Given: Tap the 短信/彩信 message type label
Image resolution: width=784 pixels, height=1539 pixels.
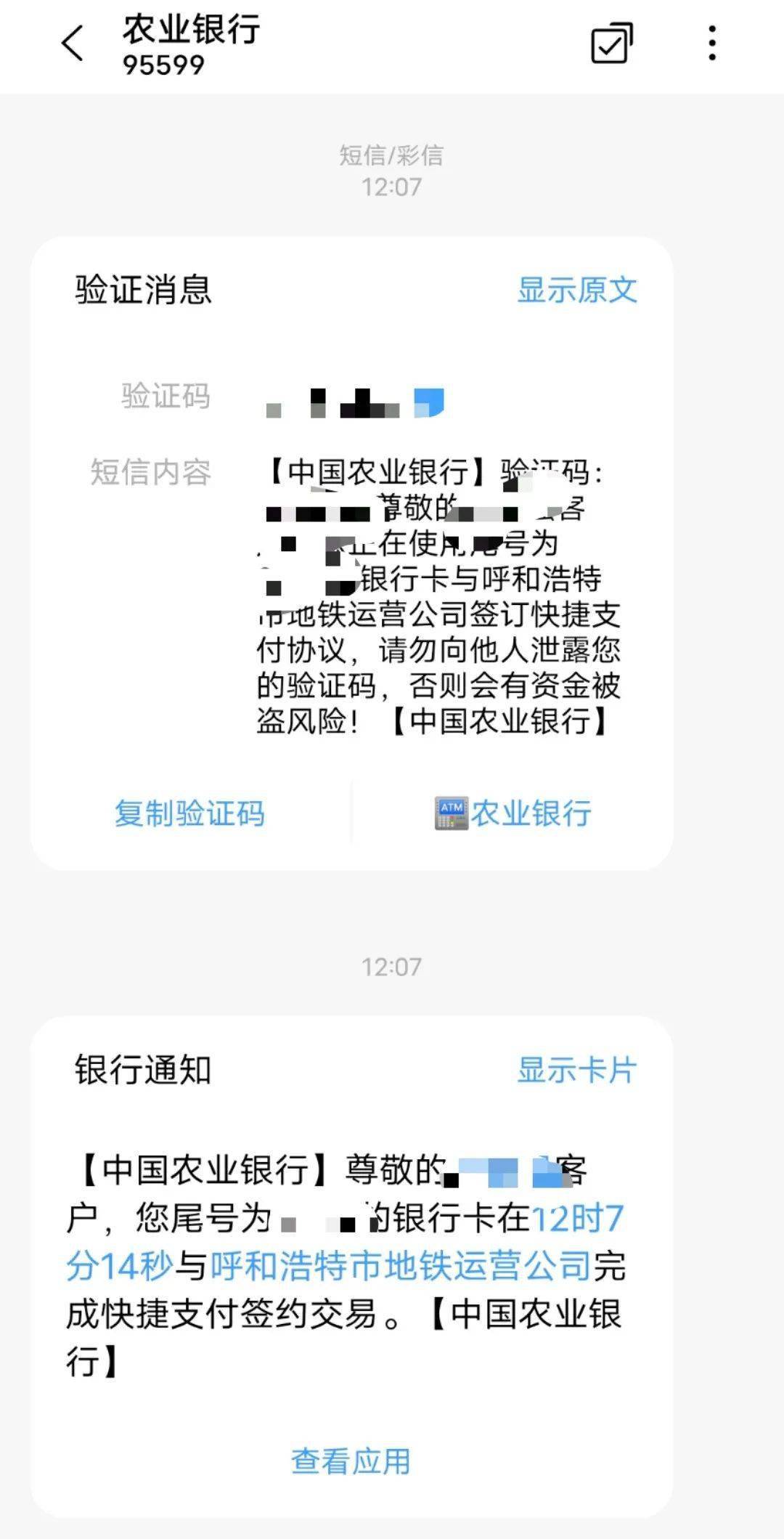Looking at the screenshot, I should point(392,155).
